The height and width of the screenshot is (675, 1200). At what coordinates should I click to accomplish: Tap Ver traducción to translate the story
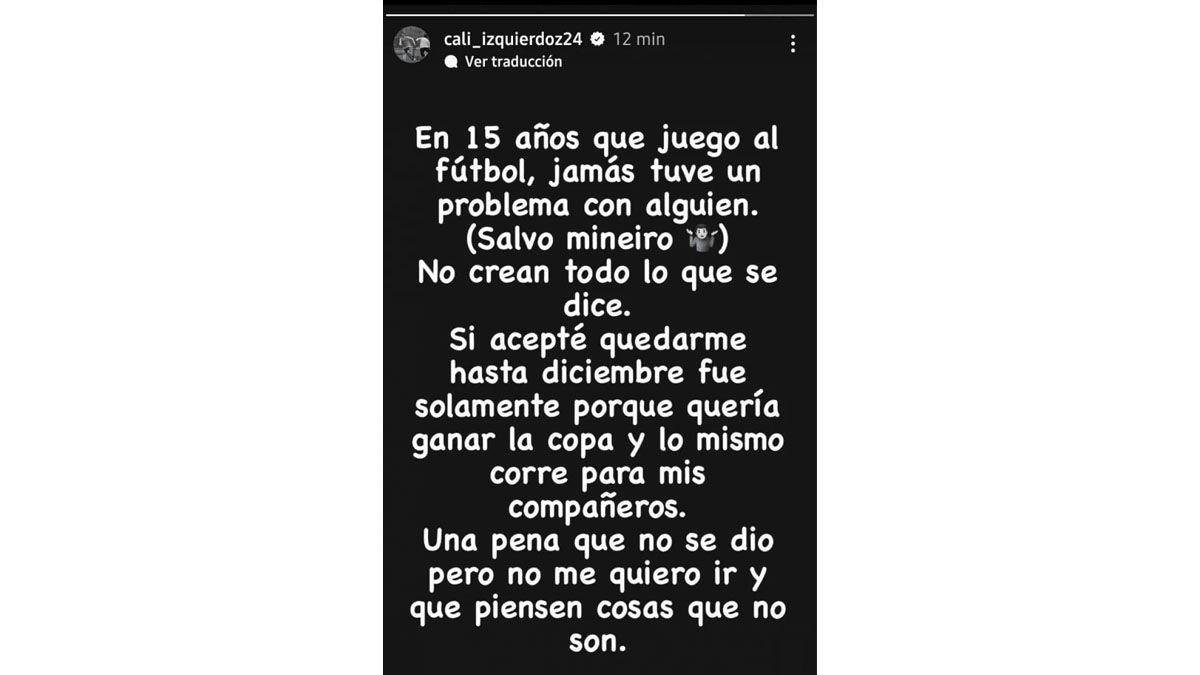(x=512, y=62)
